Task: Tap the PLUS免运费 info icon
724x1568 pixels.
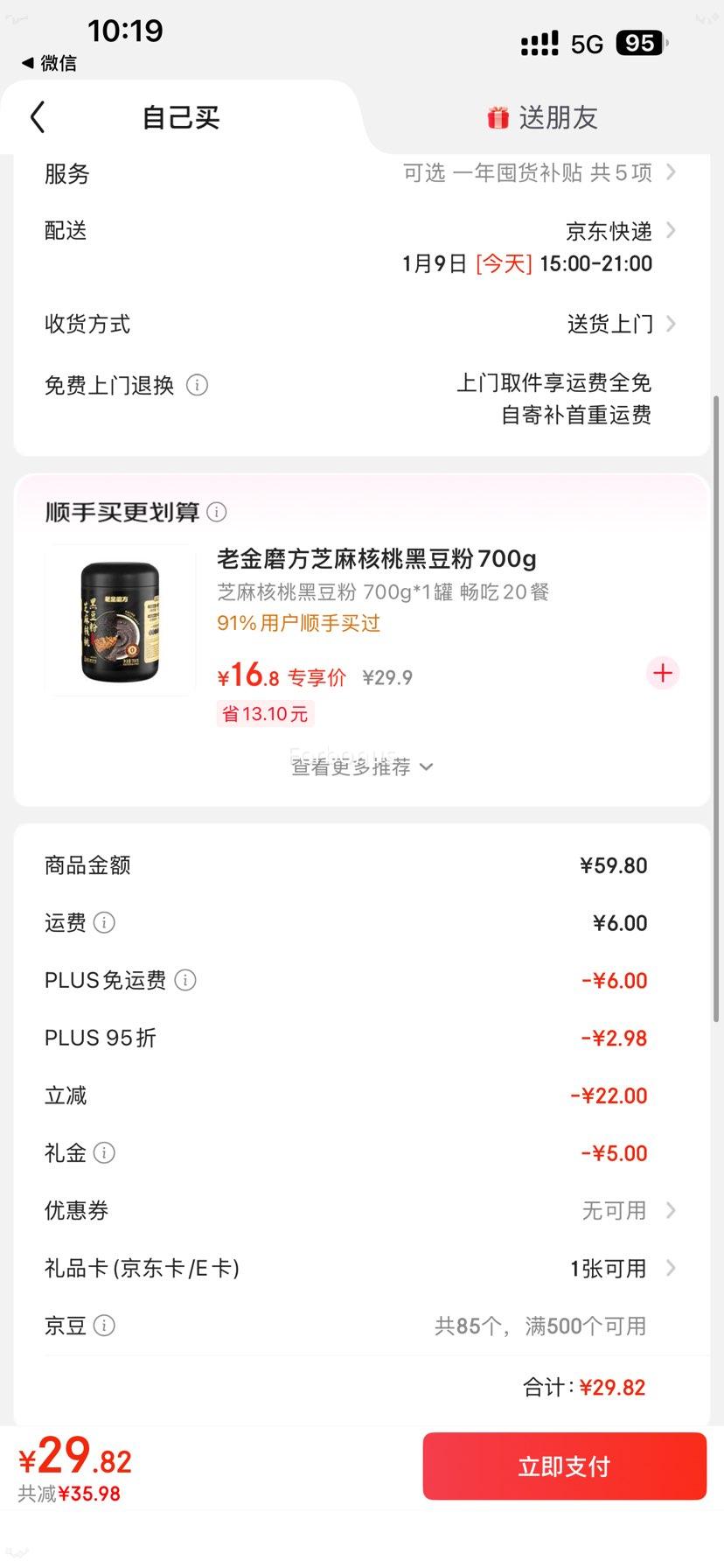Action: [x=185, y=980]
